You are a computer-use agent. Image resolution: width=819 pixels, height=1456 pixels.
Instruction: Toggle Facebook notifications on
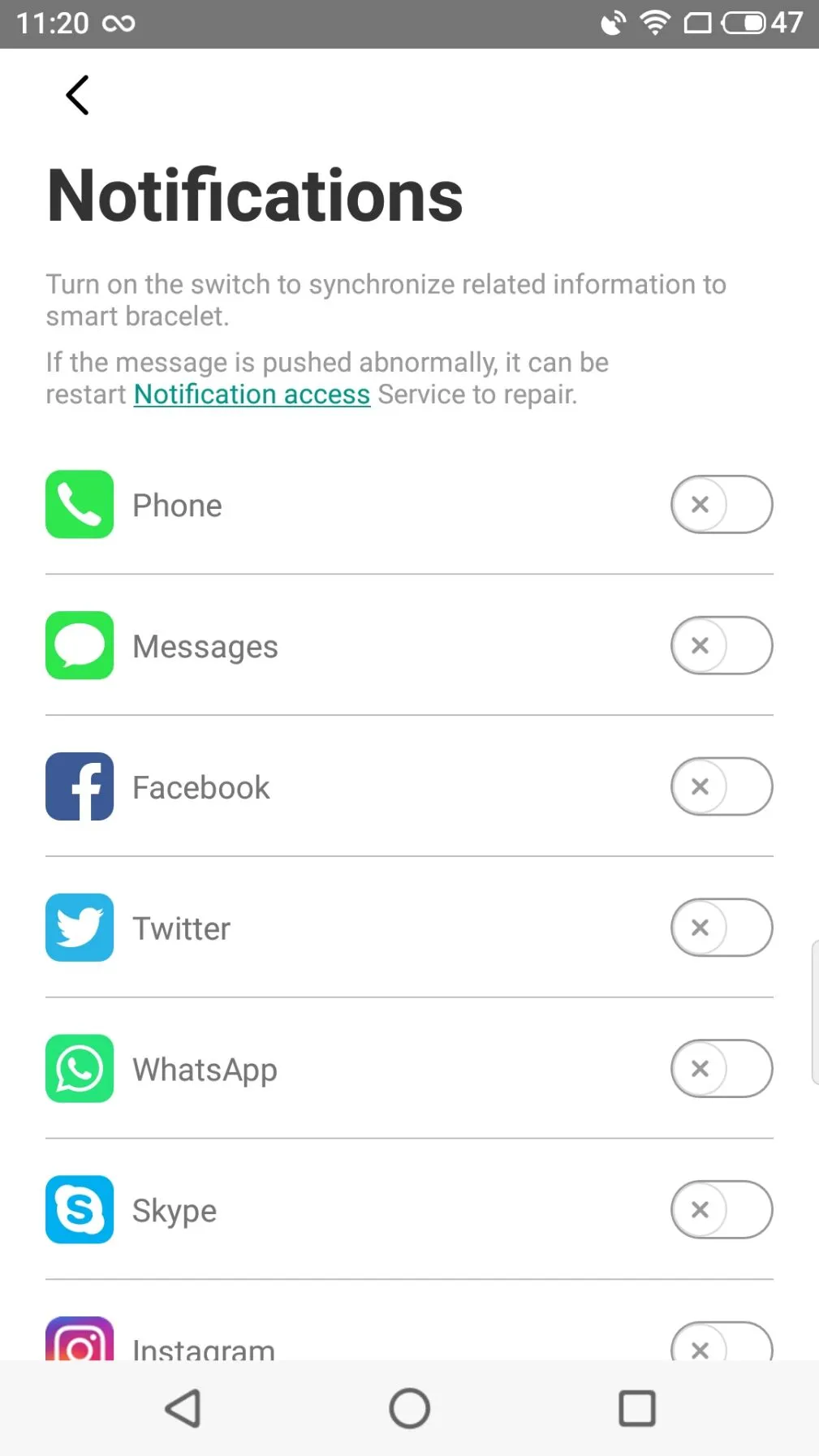tap(721, 787)
